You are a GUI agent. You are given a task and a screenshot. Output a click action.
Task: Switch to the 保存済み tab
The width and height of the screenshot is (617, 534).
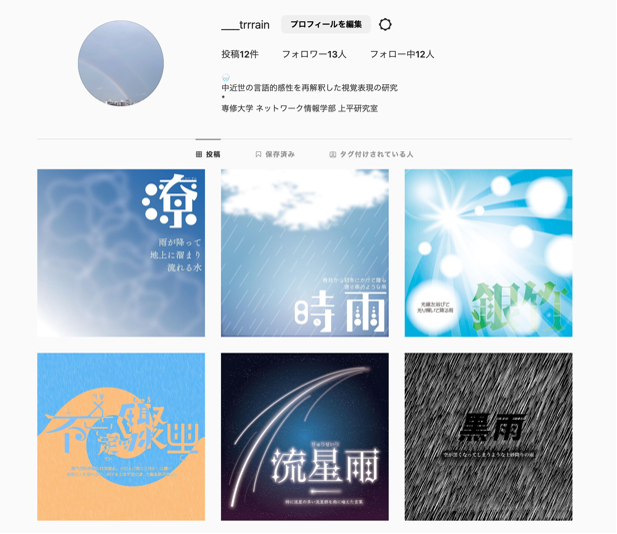tap(275, 155)
